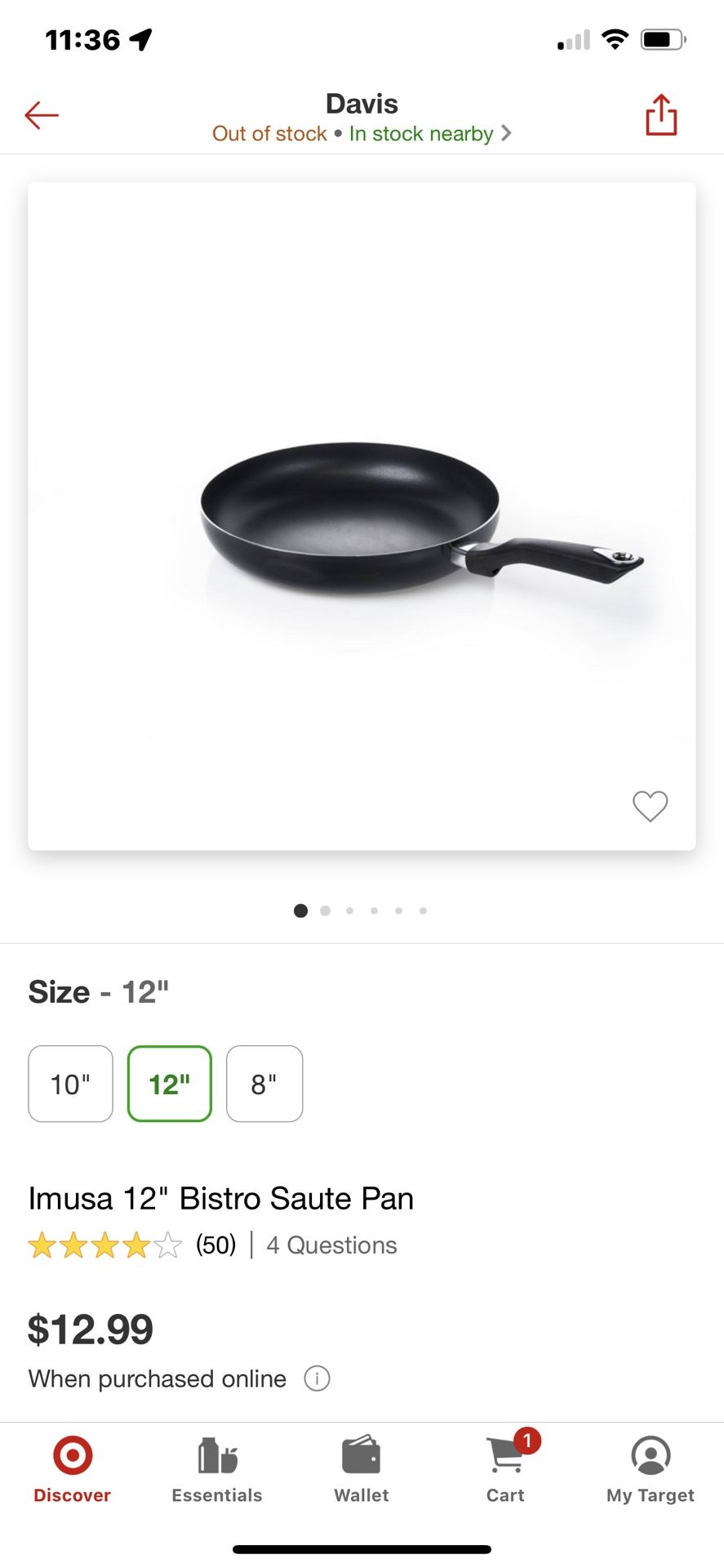724x1568 pixels.
Task: Switch to the Discover tab
Action: click(x=72, y=1470)
